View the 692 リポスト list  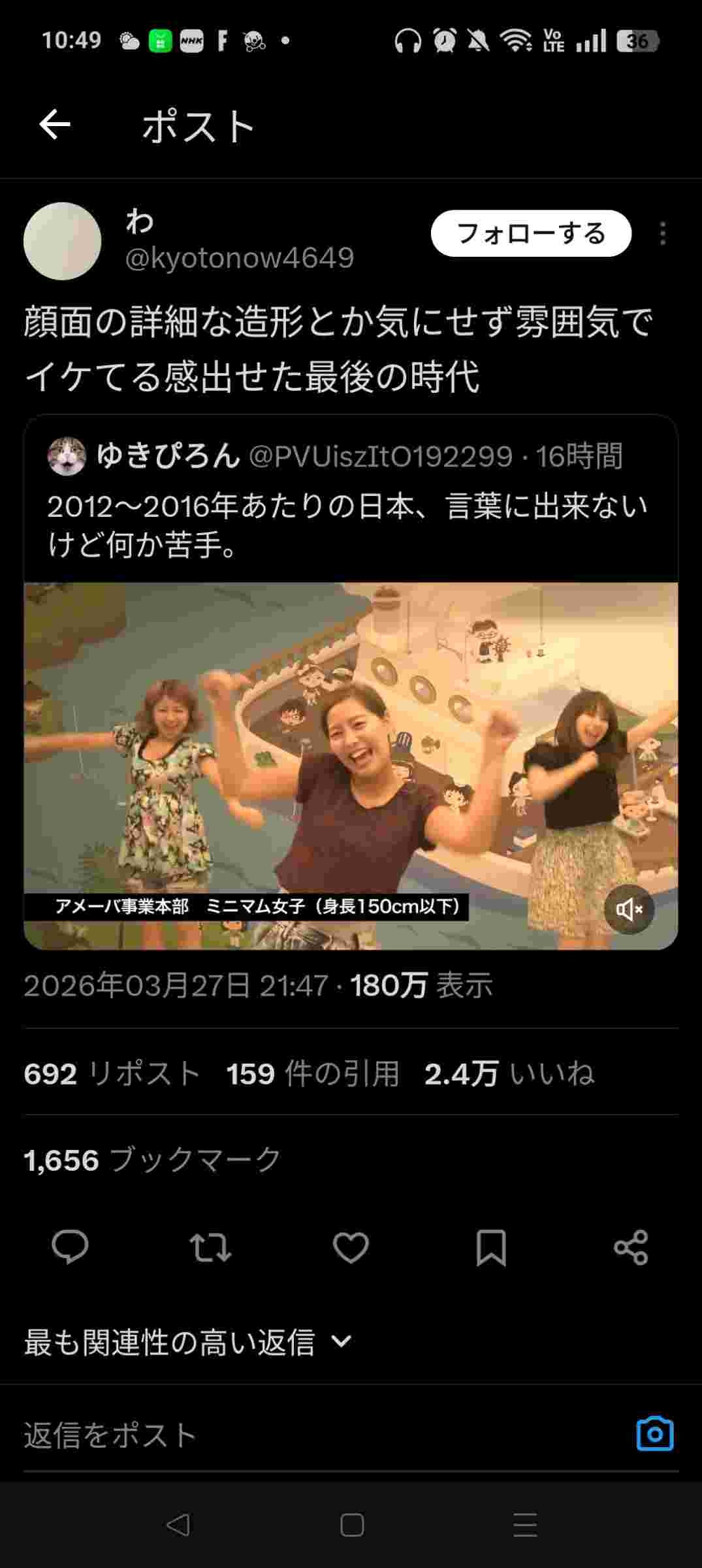(112, 1073)
